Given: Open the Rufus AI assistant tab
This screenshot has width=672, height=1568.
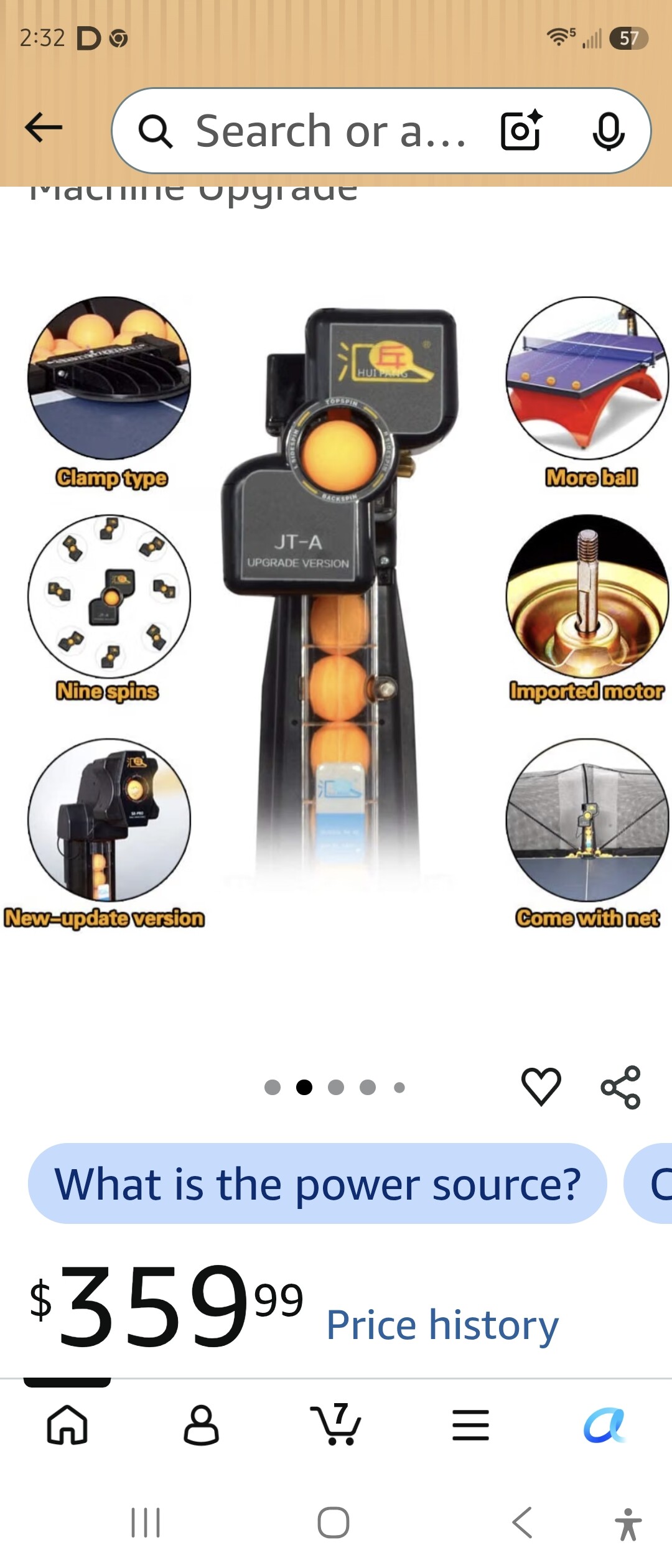Looking at the screenshot, I should point(604,1425).
